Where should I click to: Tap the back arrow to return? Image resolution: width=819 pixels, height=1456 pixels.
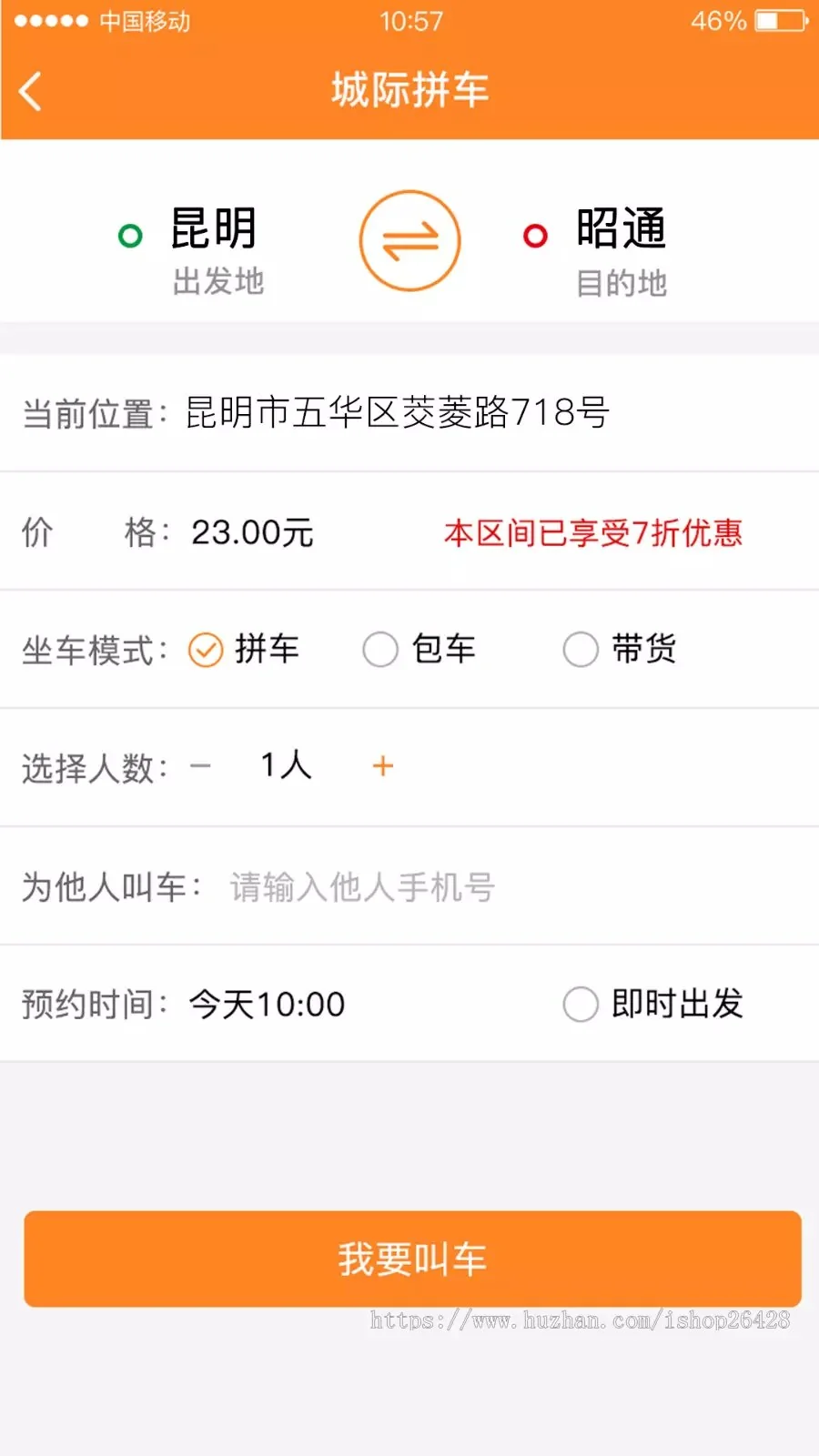pos(31,91)
